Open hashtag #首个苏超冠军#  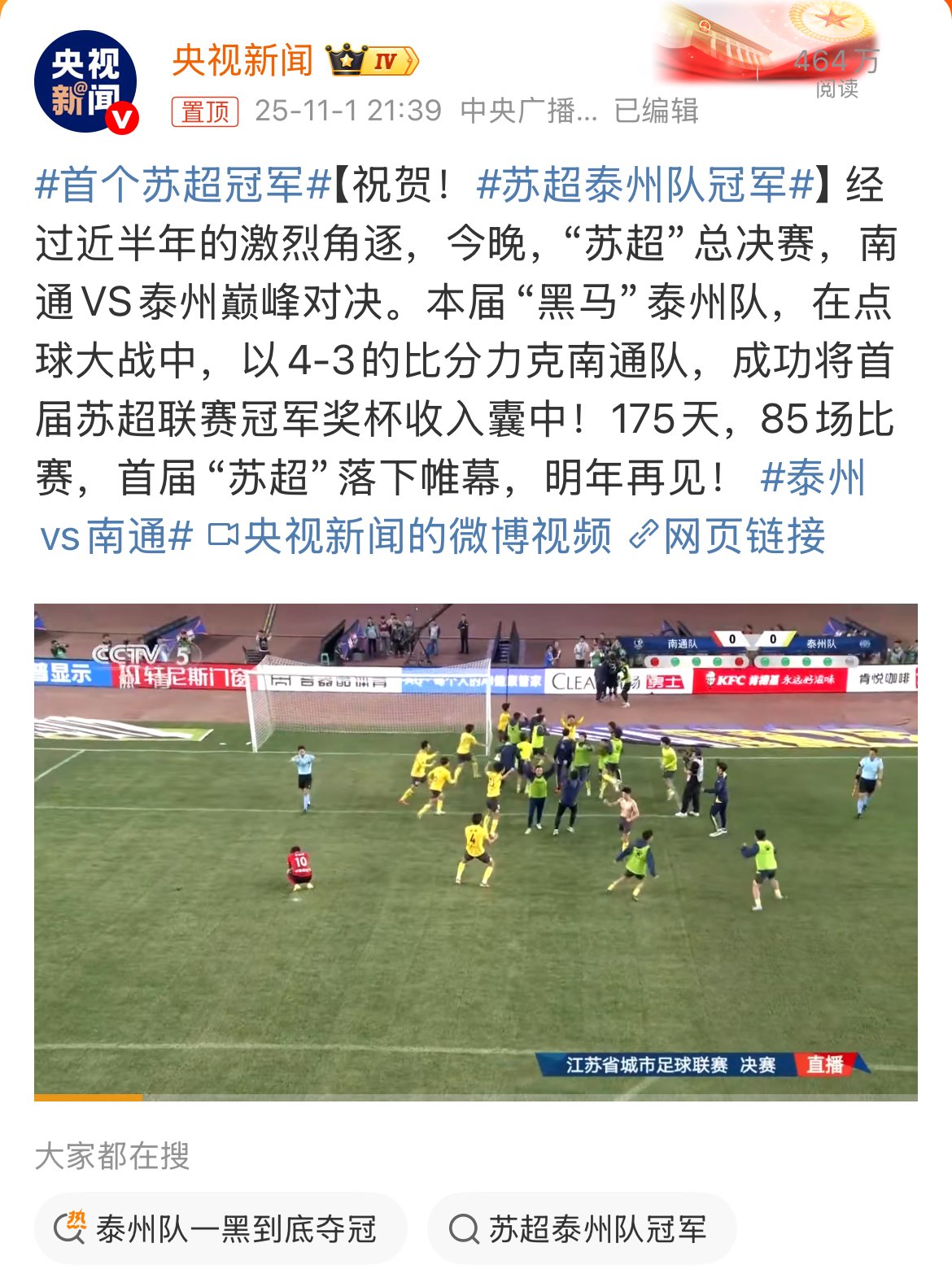(x=182, y=185)
